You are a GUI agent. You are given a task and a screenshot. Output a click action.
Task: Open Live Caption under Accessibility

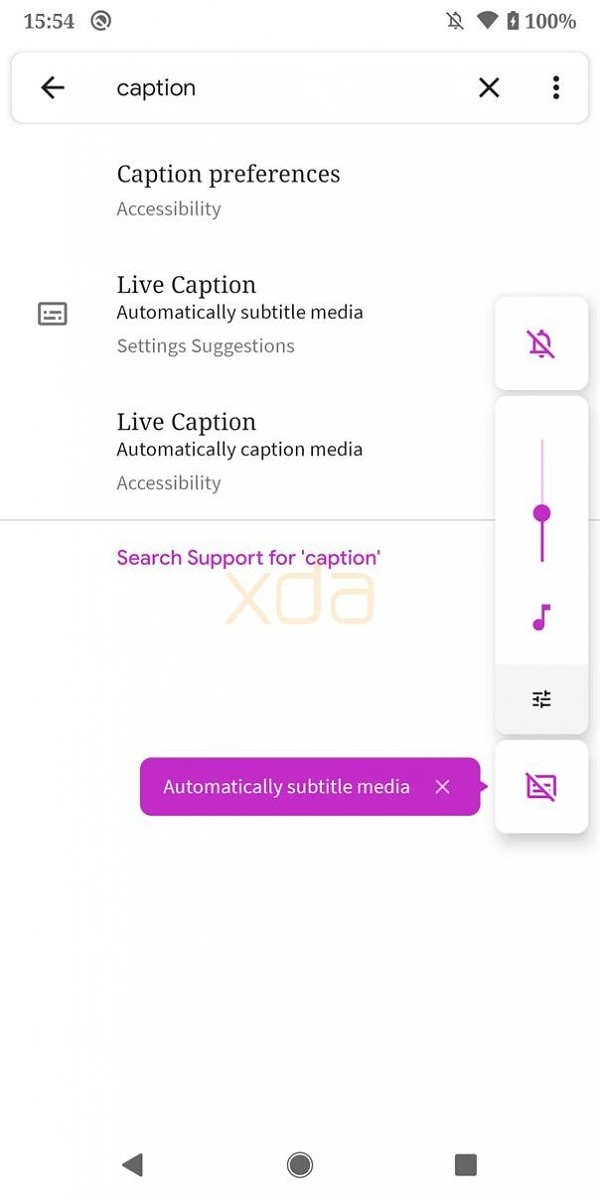240,451
